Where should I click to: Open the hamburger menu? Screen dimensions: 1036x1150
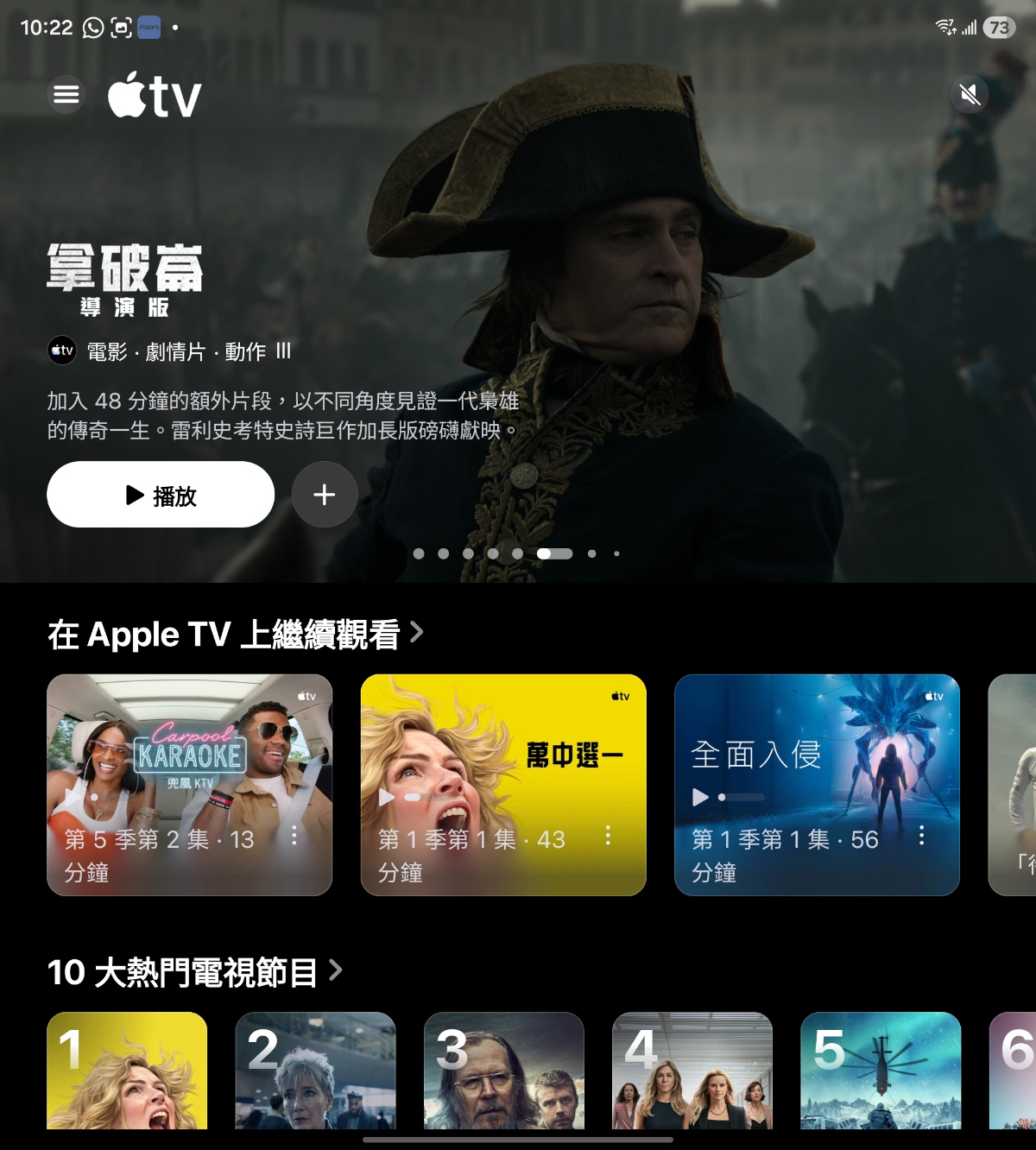coord(66,94)
